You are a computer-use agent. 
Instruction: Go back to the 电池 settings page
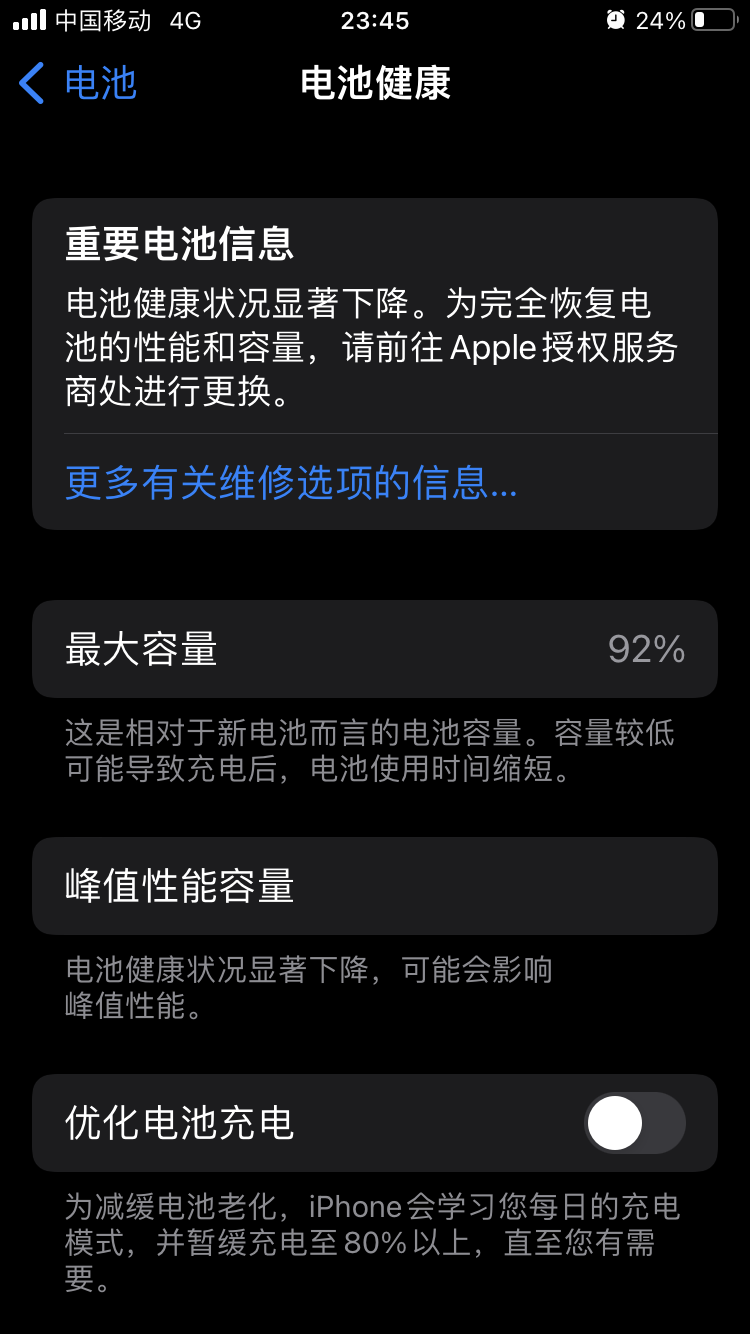click(78, 83)
